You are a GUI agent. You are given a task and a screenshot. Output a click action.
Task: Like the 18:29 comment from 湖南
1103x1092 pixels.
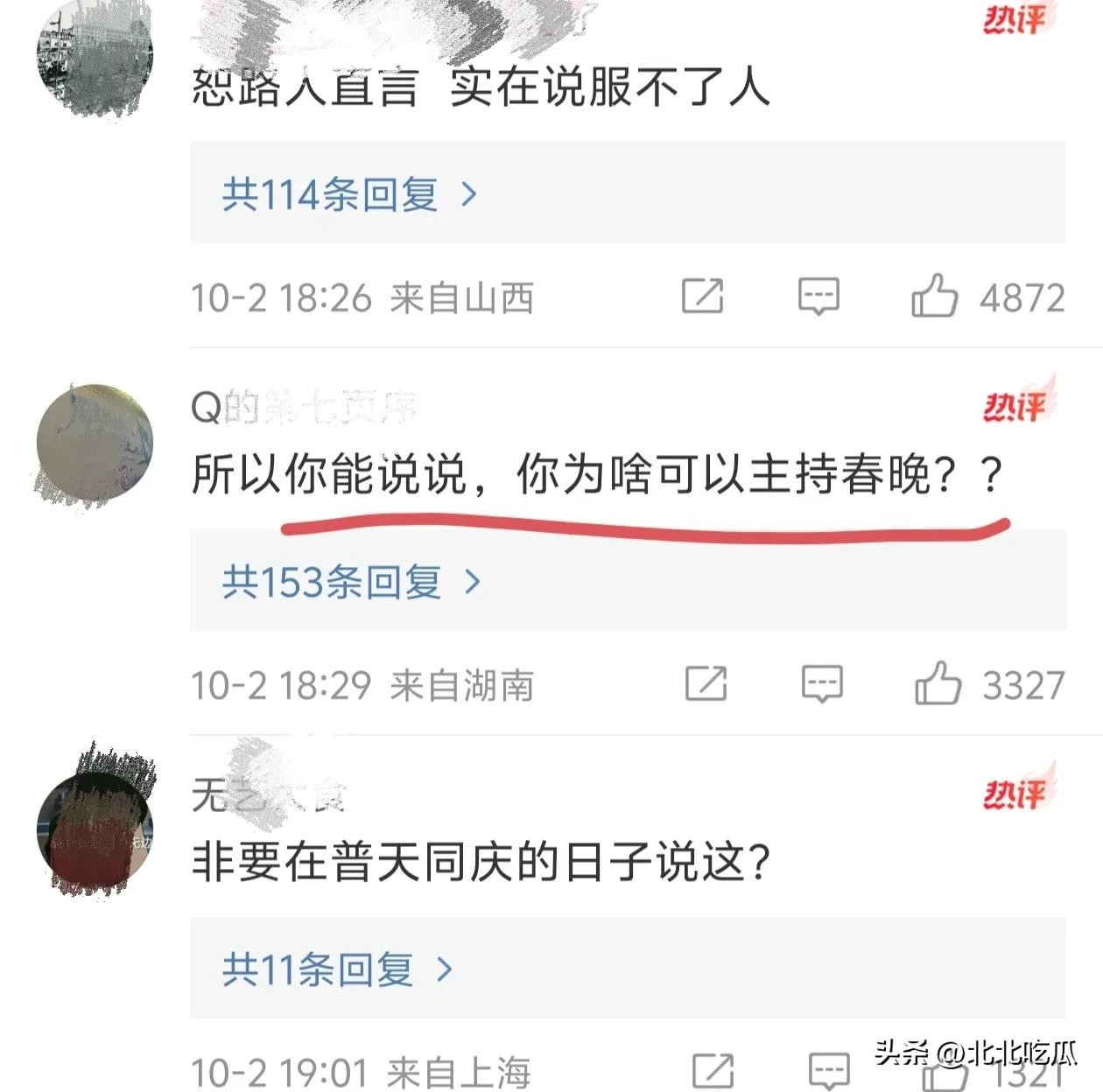click(938, 684)
